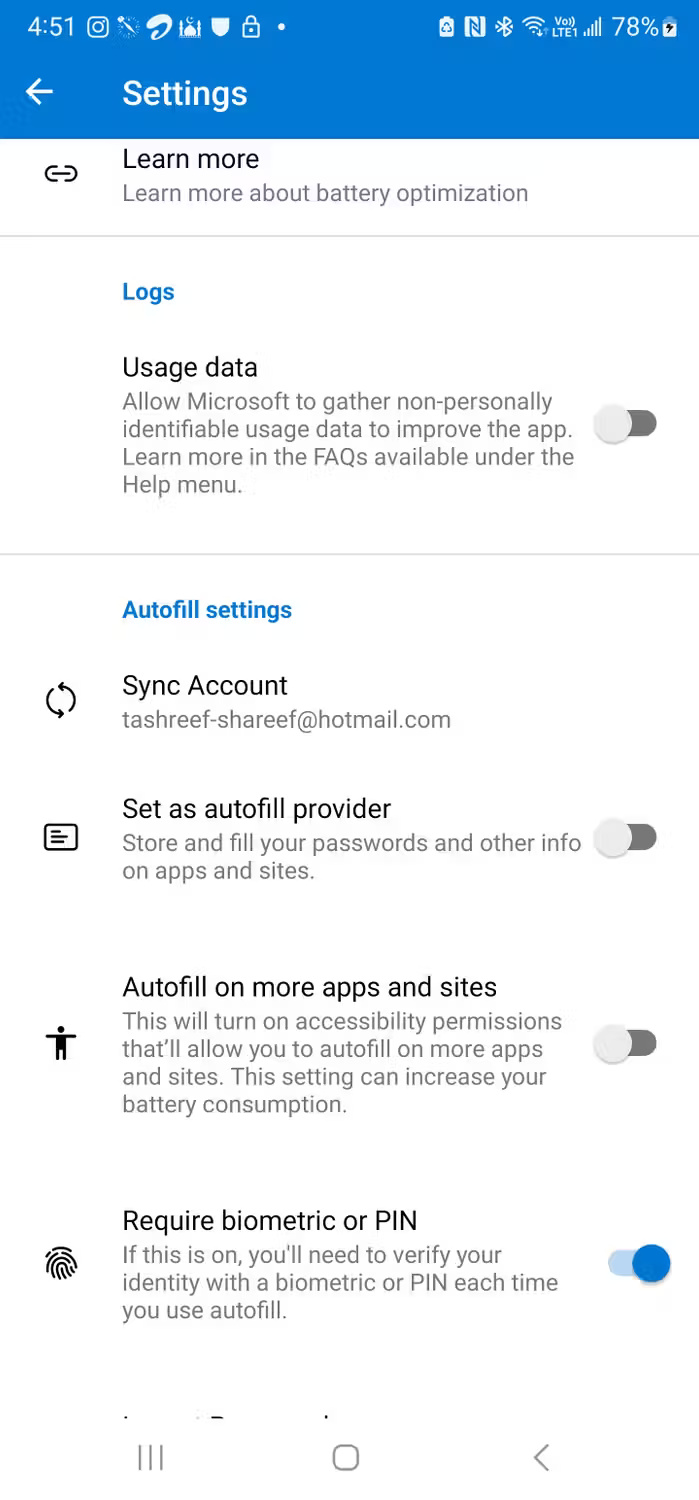Turn on Set as autofill provider
The width and height of the screenshot is (699, 1500).
tap(626, 838)
